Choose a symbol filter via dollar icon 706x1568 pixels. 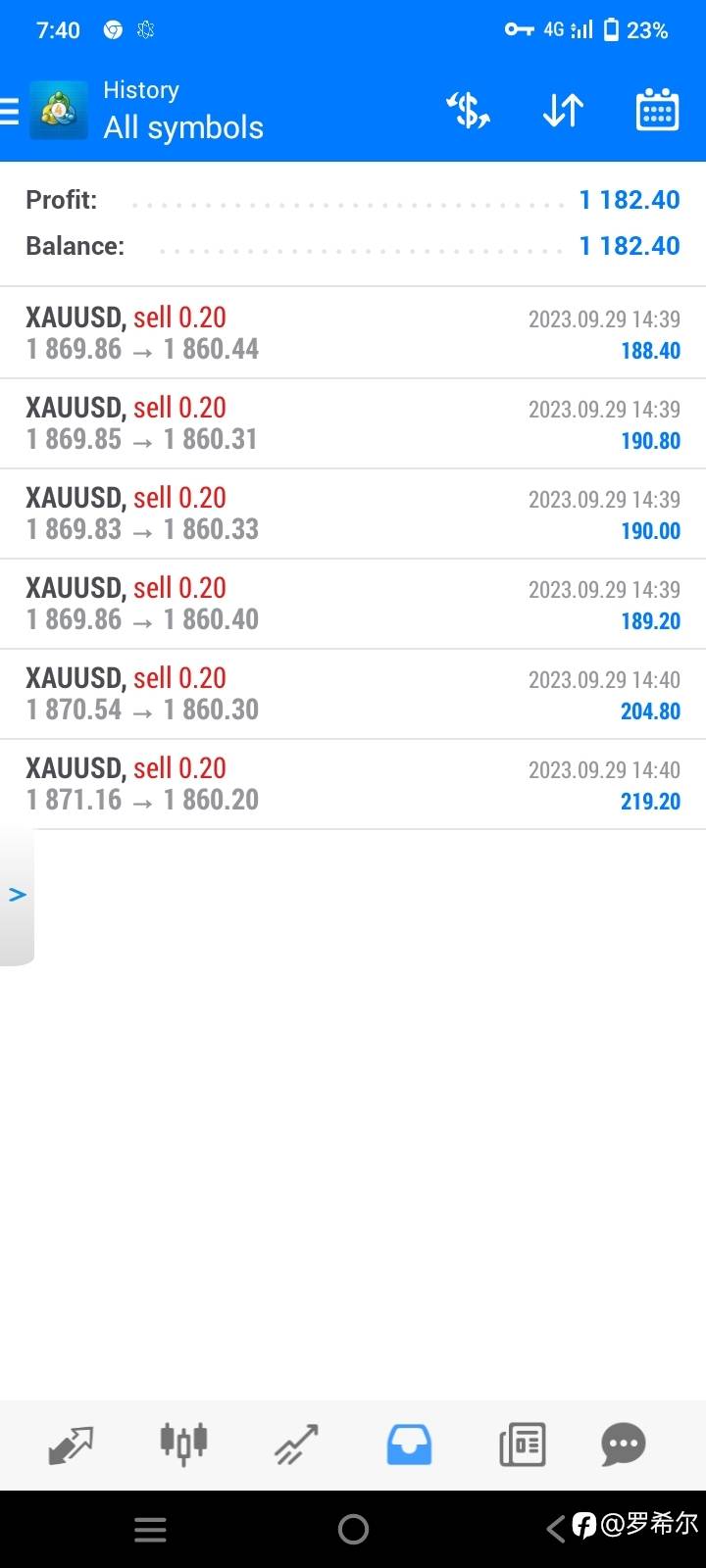[469, 111]
